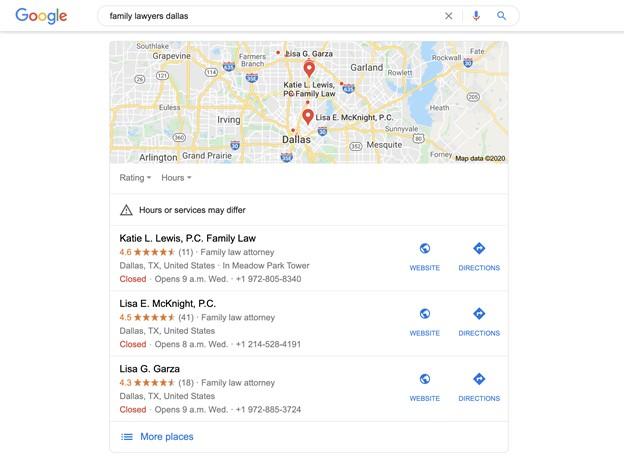The image size is (624, 468).
Task: Open Lisa G. Garza listing
Action: 149,369
